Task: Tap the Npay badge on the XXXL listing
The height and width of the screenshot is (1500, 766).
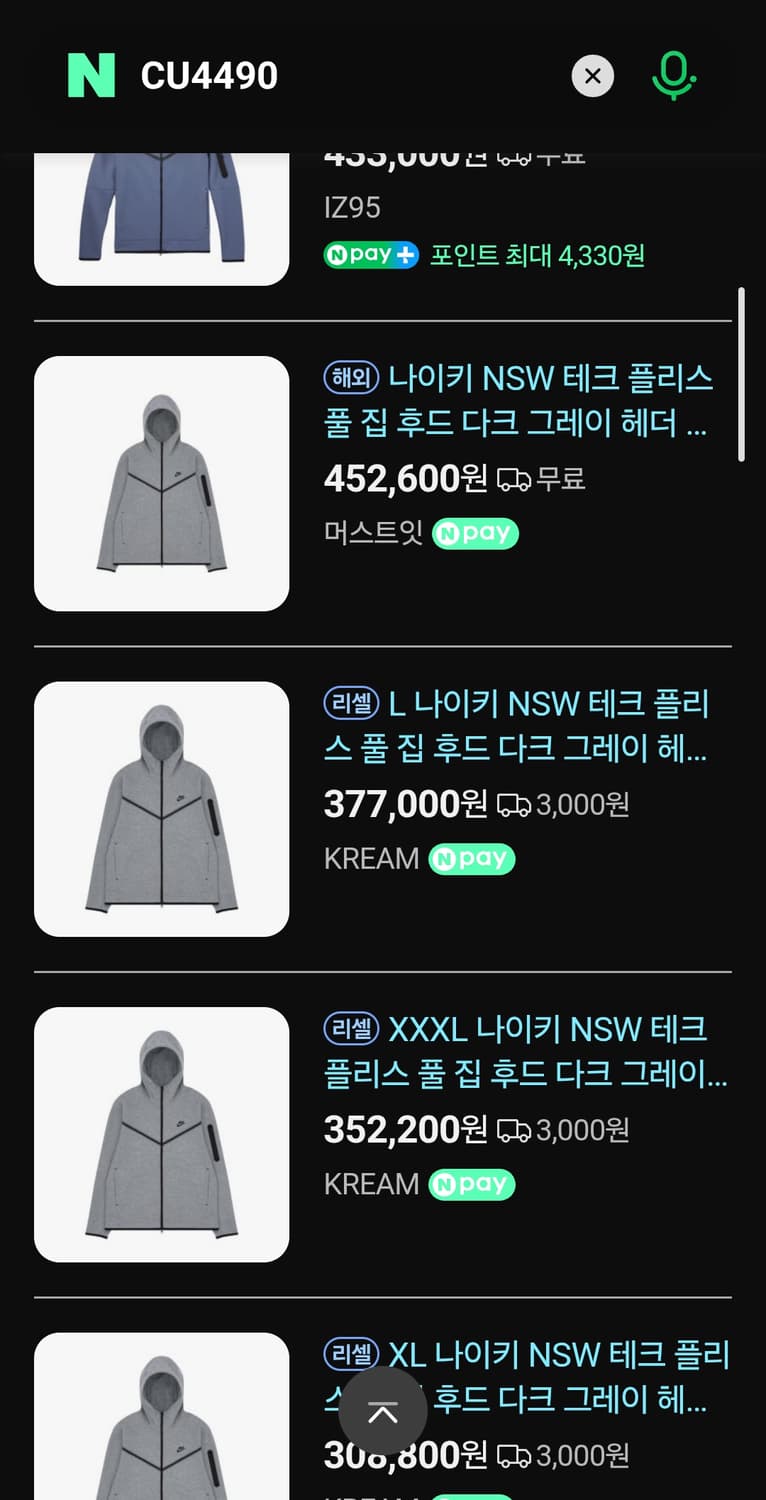Action: [x=471, y=1185]
